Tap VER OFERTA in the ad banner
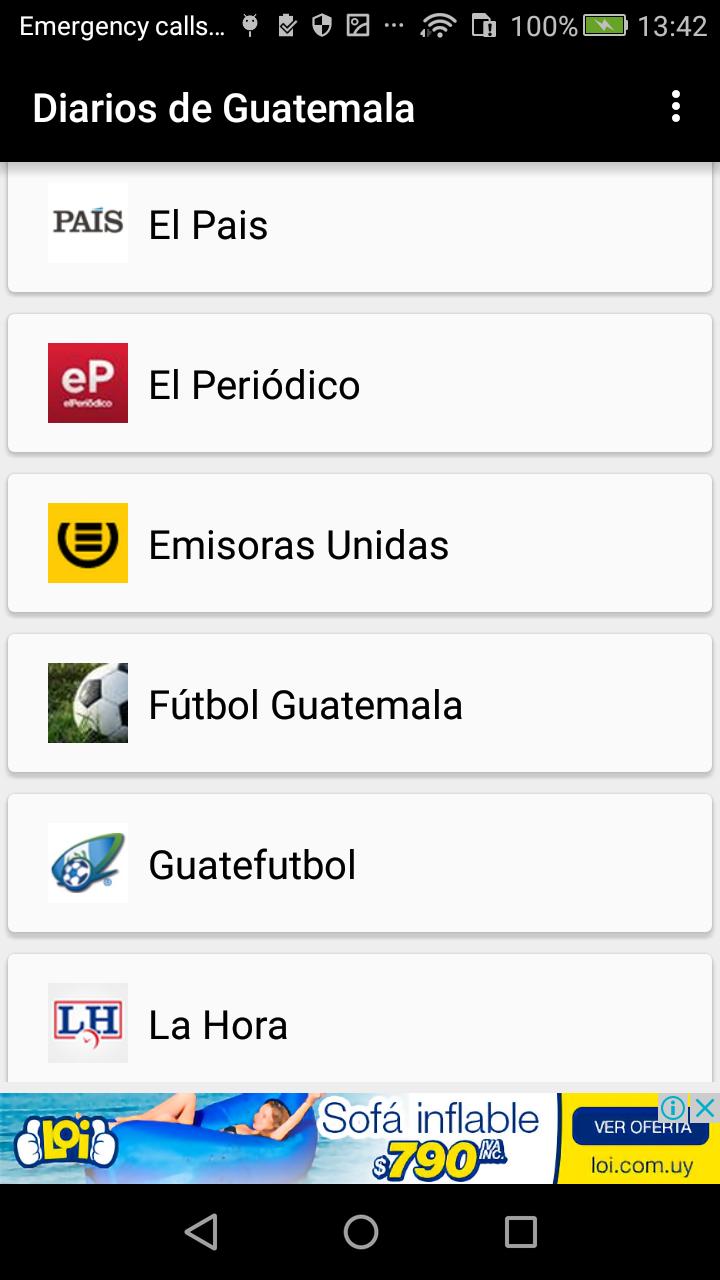 click(641, 1127)
